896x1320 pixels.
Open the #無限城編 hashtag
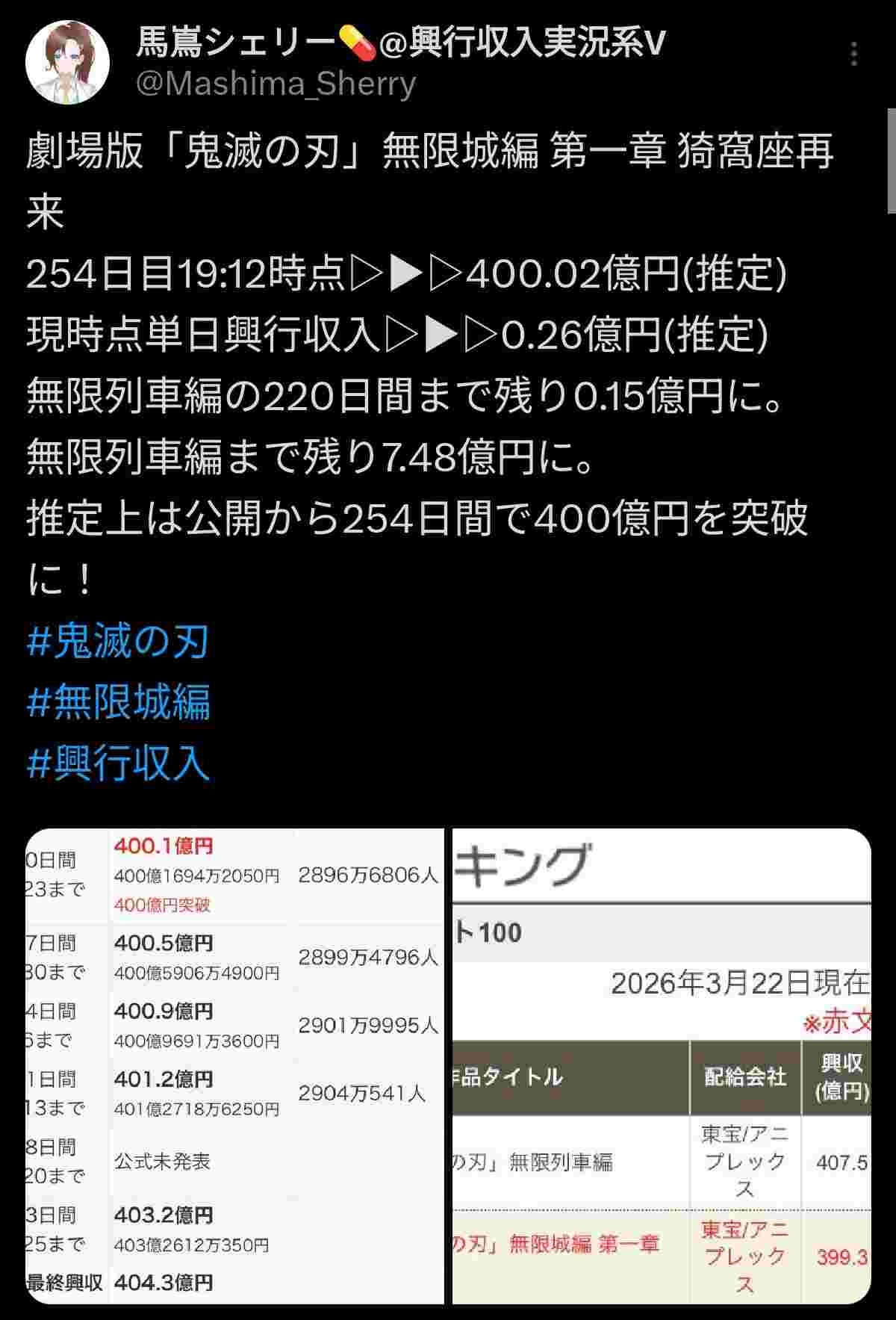pyautogui.click(x=118, y=701)
